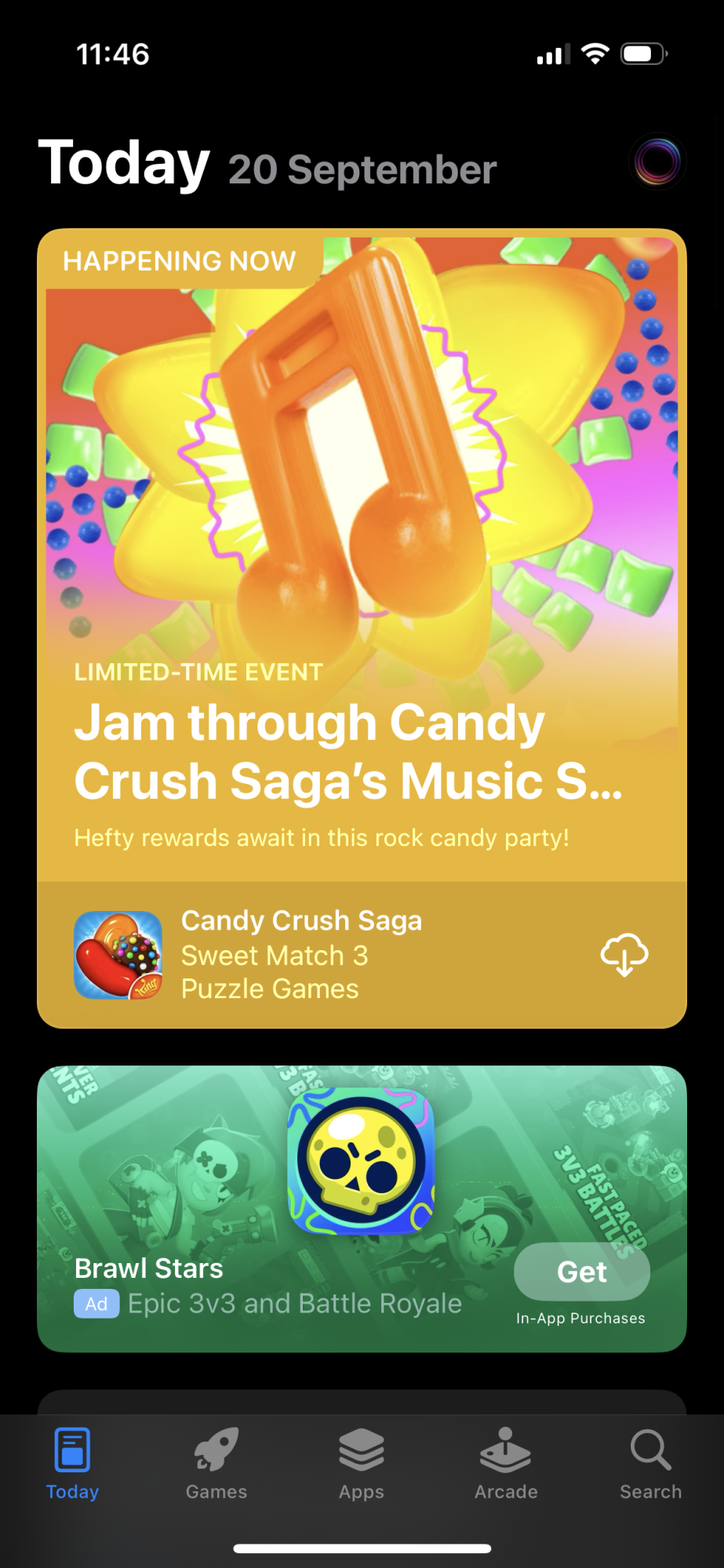
Task: Open the Candy Crush Music Season event card
Action: tap(362, 555)
